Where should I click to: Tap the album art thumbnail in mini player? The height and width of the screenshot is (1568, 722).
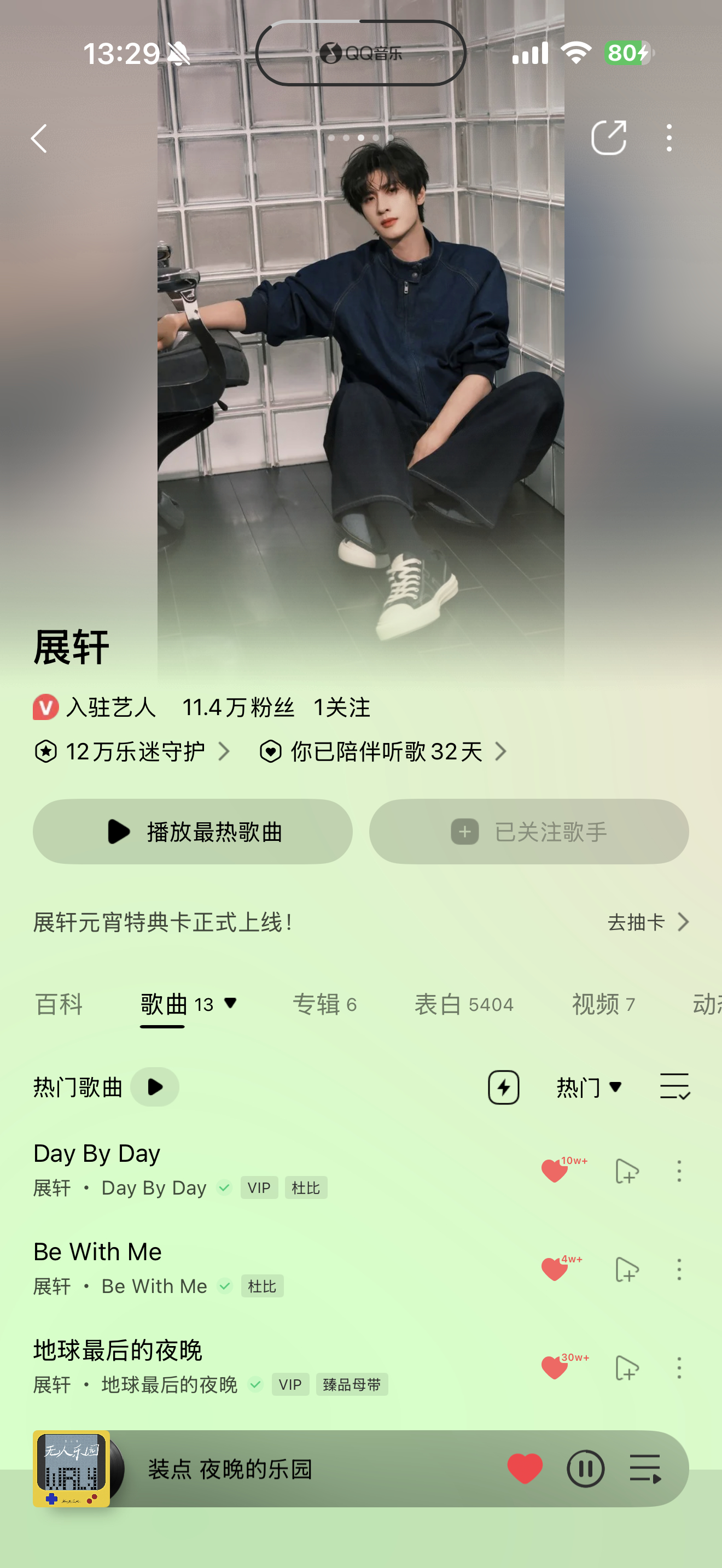pos(73,1469)
